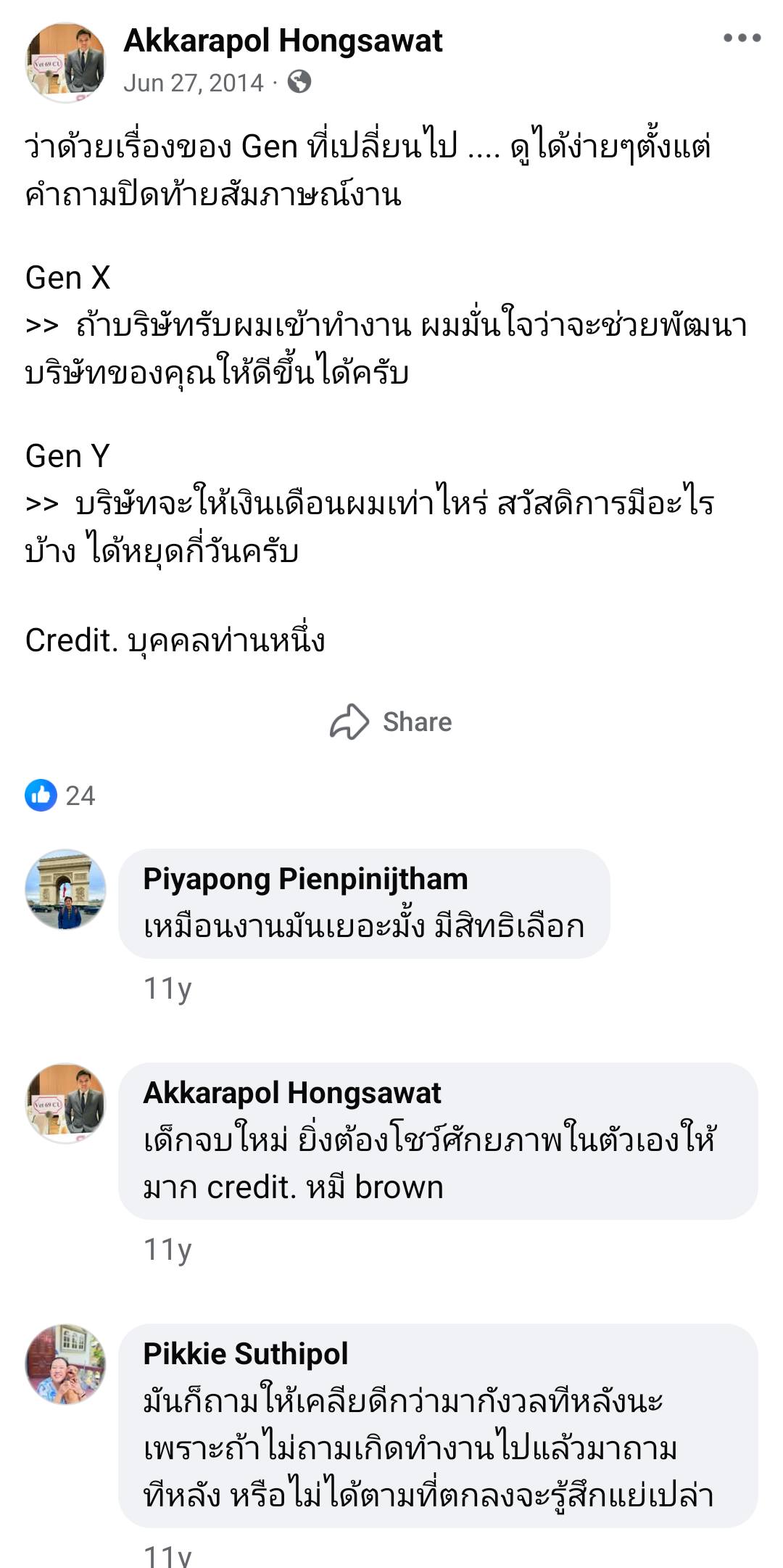783x1568 pixels.
Task: Tap the post author's profile picture
Action: click(x=65, y=62)
